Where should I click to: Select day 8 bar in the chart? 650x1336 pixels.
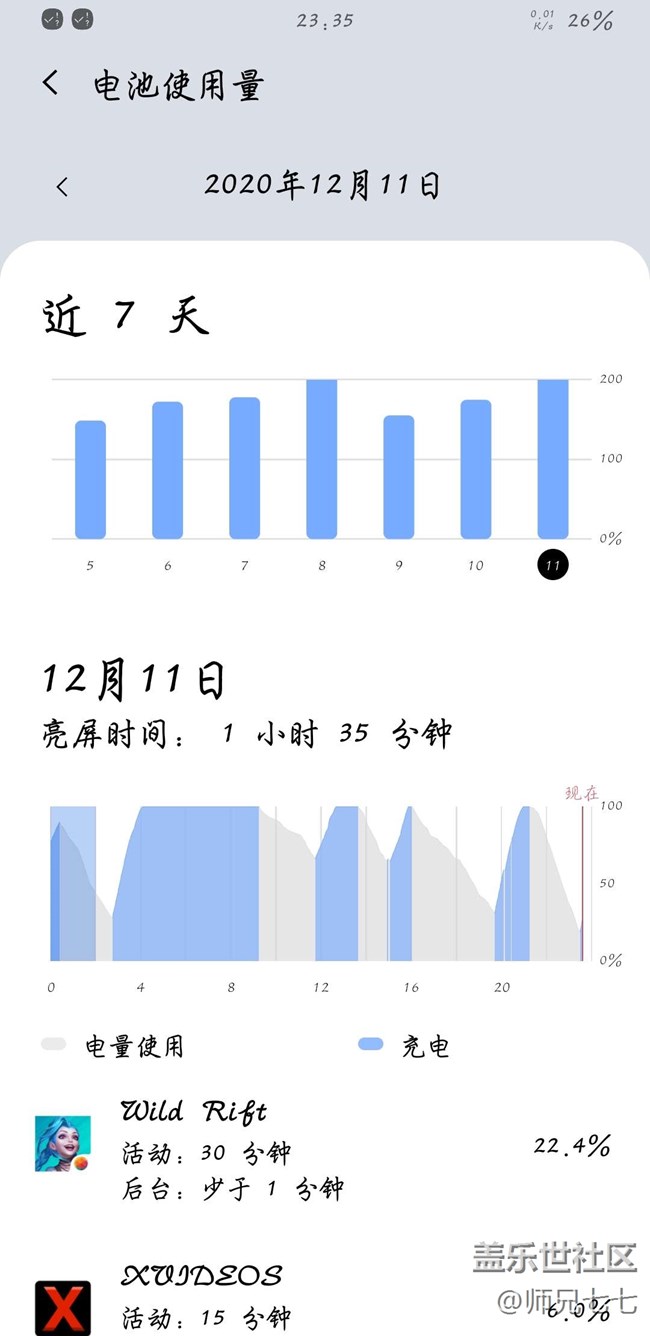(x=321, y=460)
